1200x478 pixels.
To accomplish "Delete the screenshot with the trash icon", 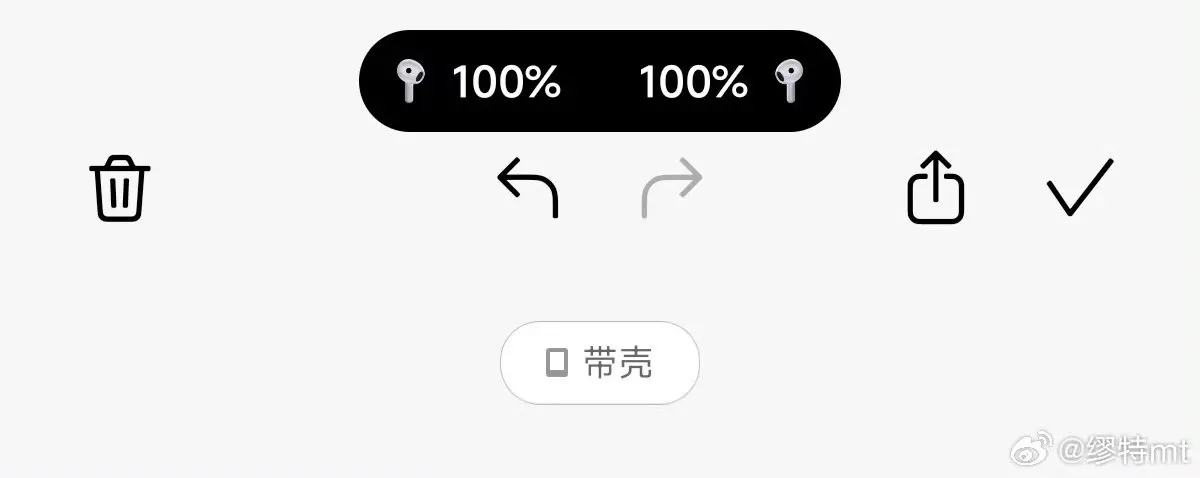I will click(120, 188).
